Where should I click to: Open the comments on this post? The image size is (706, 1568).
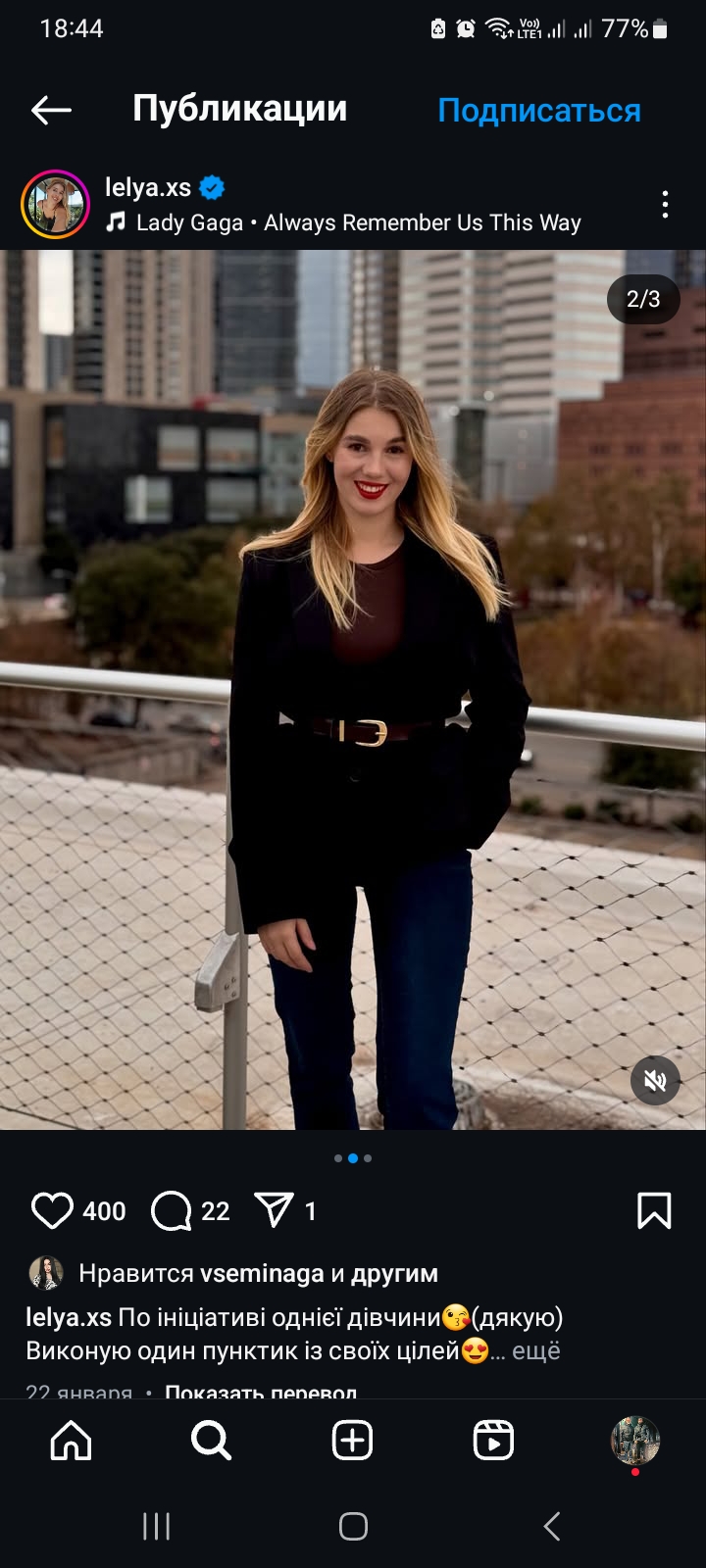[x=171, y=1211]
